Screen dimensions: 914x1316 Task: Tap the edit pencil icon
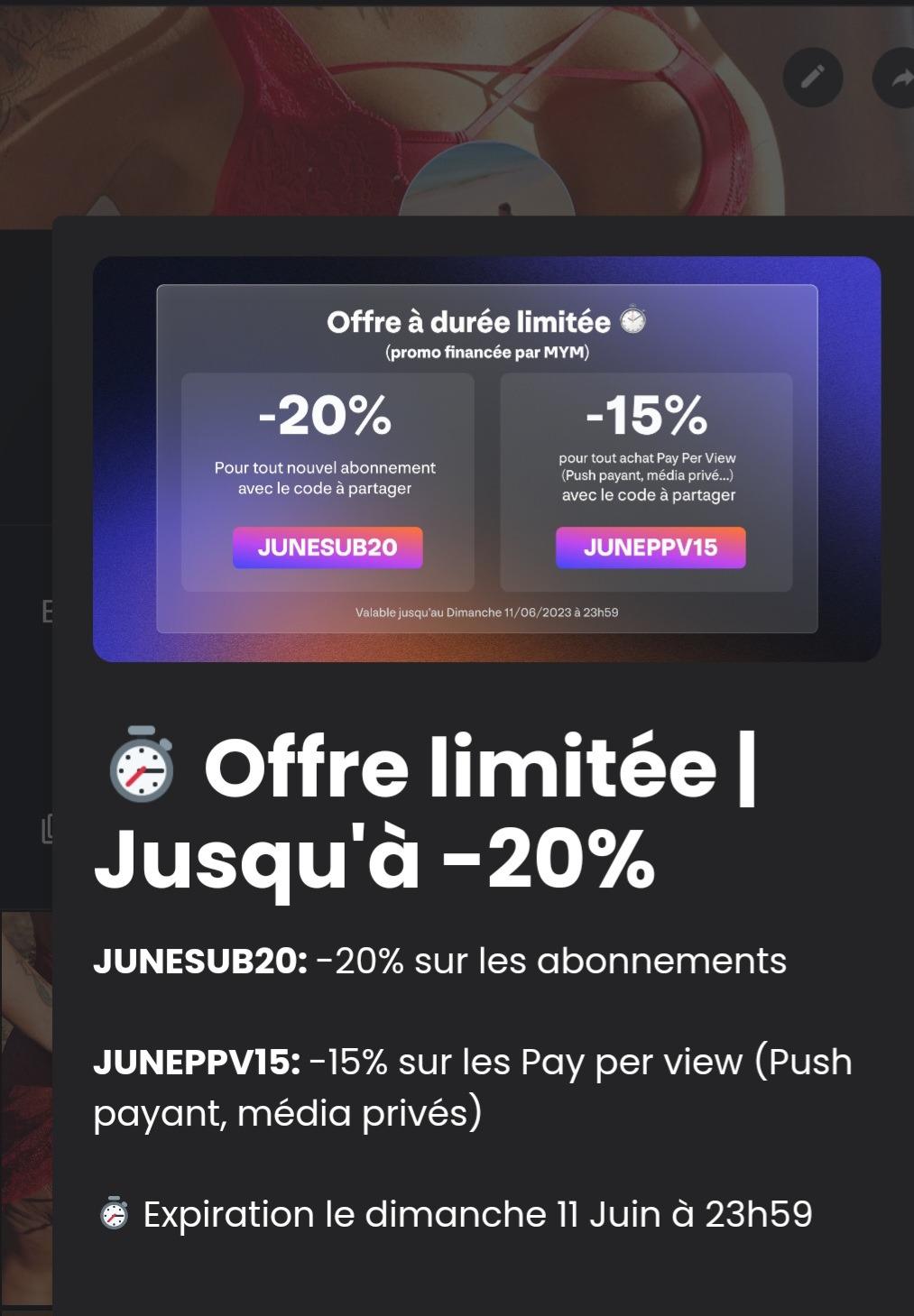tap(813, 78)
